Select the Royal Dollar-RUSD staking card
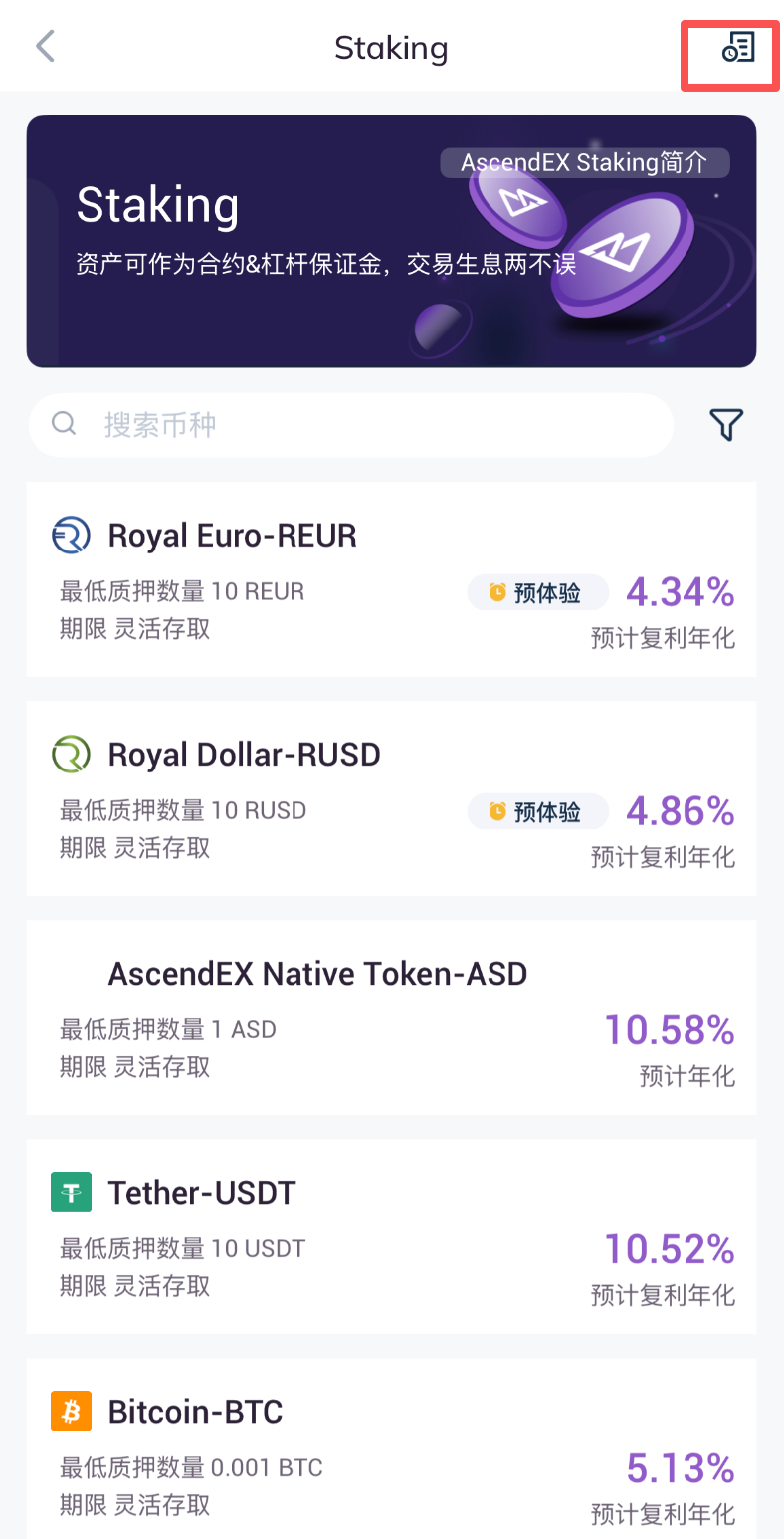The width and height of the screenshot is (784, 1539). point(391,798)
